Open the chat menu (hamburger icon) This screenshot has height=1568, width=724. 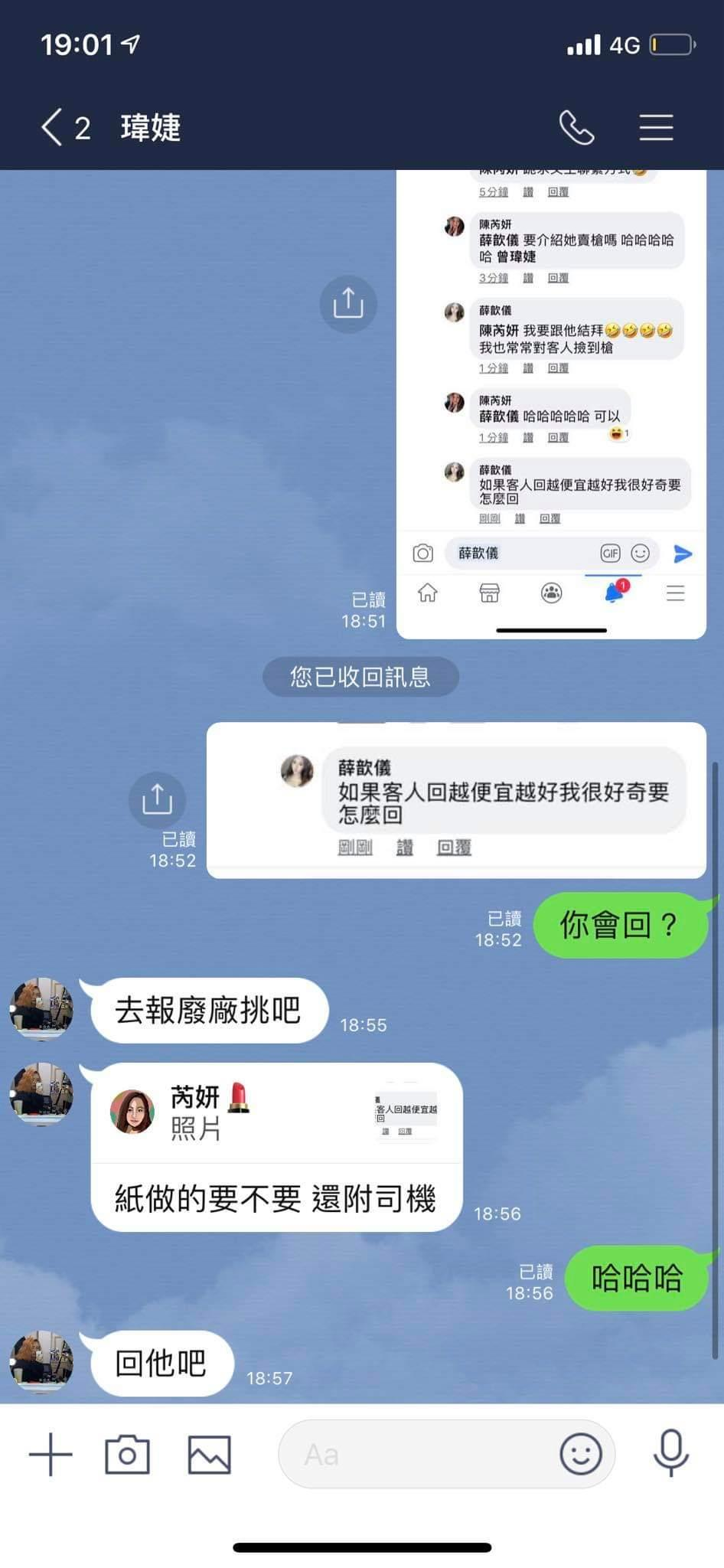pos(656,127)
